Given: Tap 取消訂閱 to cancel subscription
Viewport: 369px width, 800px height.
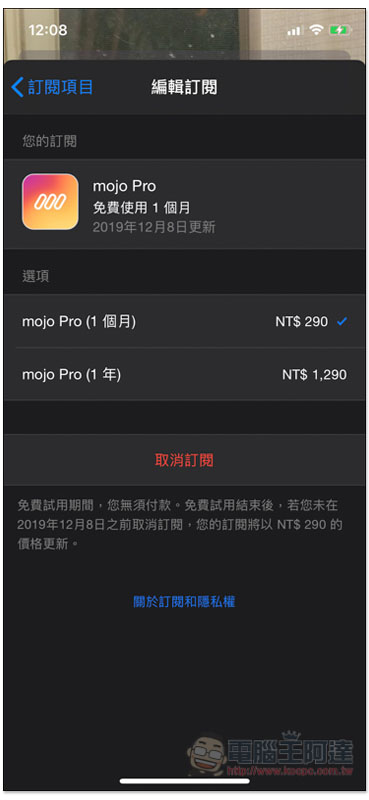Looking at the screenshot, I should tap(184, 460).
